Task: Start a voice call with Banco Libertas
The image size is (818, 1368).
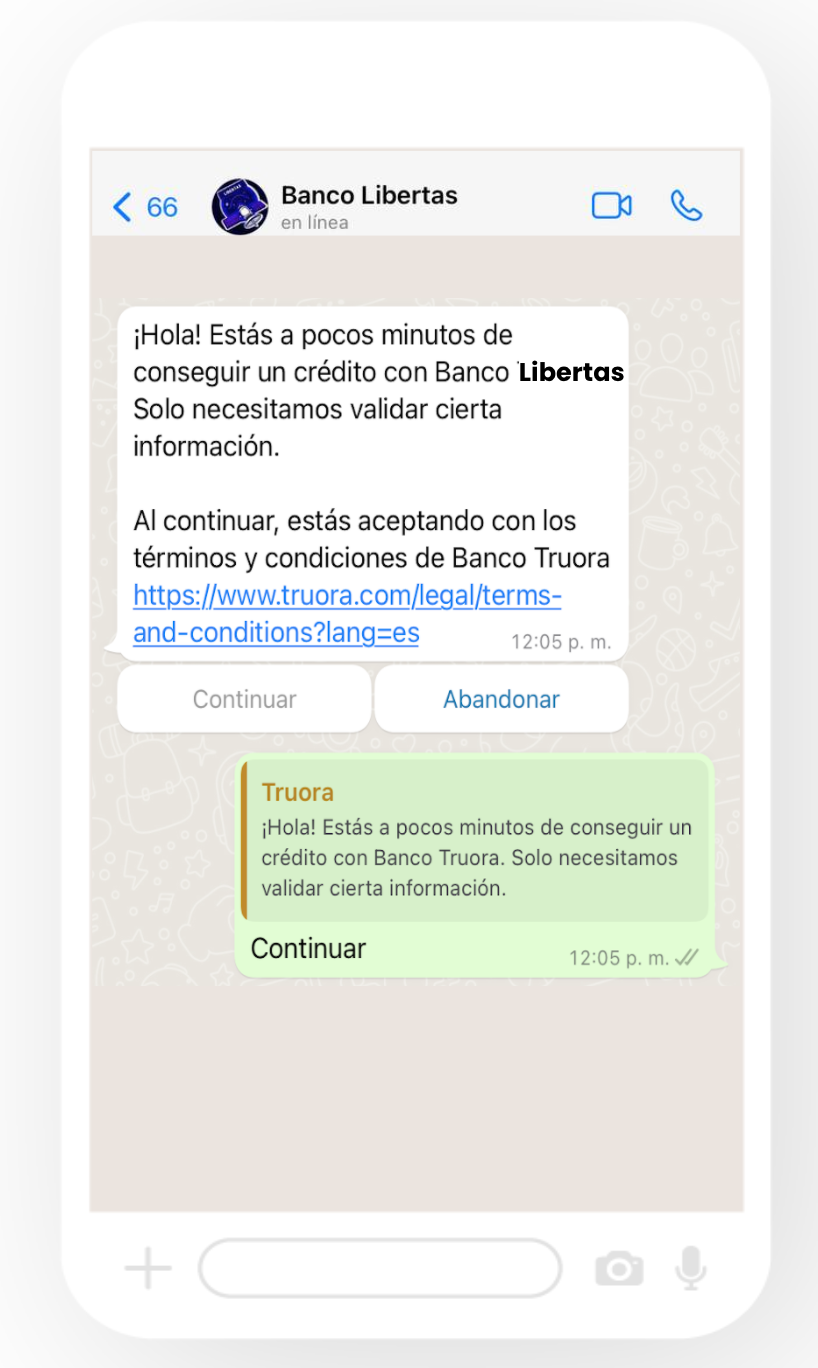Action: click(x=686, y=206)
